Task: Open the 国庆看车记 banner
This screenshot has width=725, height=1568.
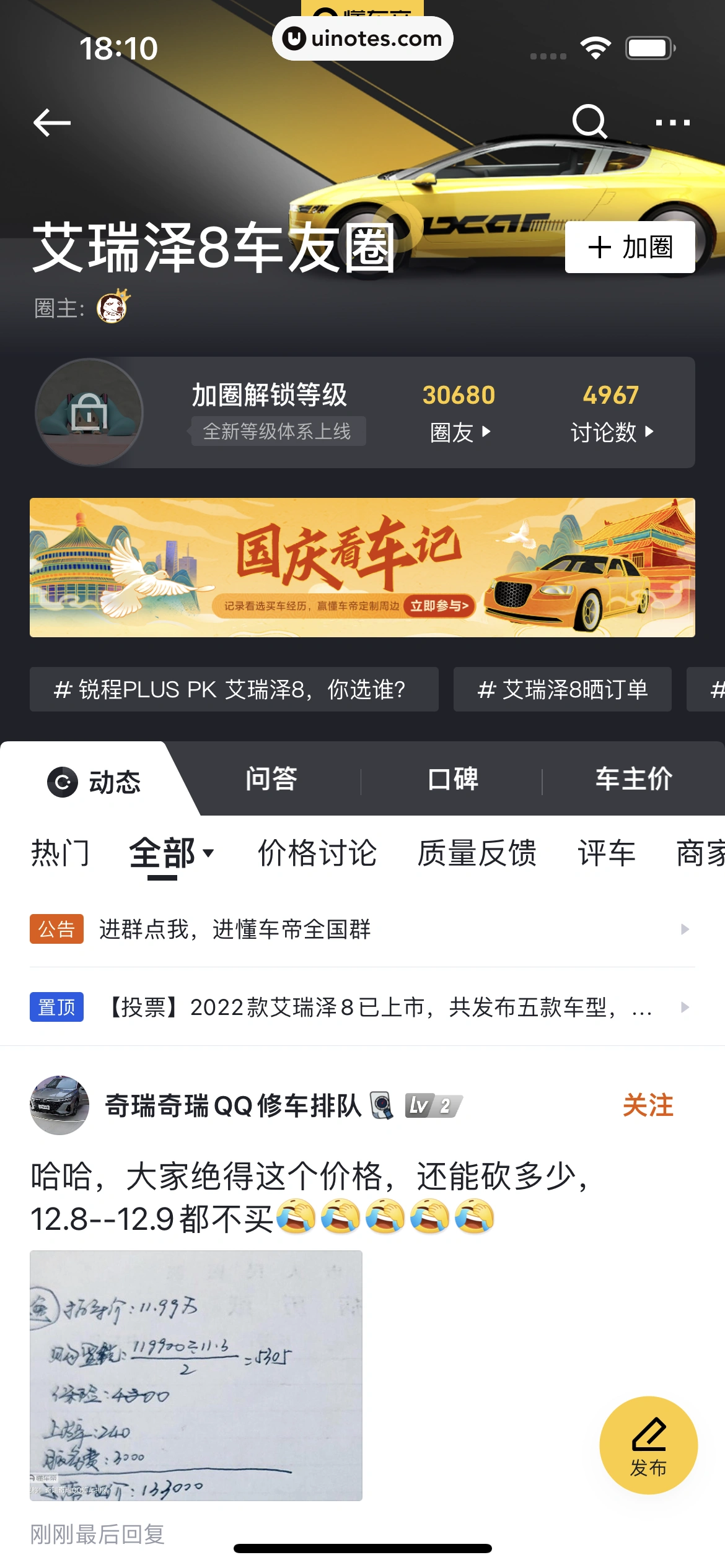Action: [362, 567]
